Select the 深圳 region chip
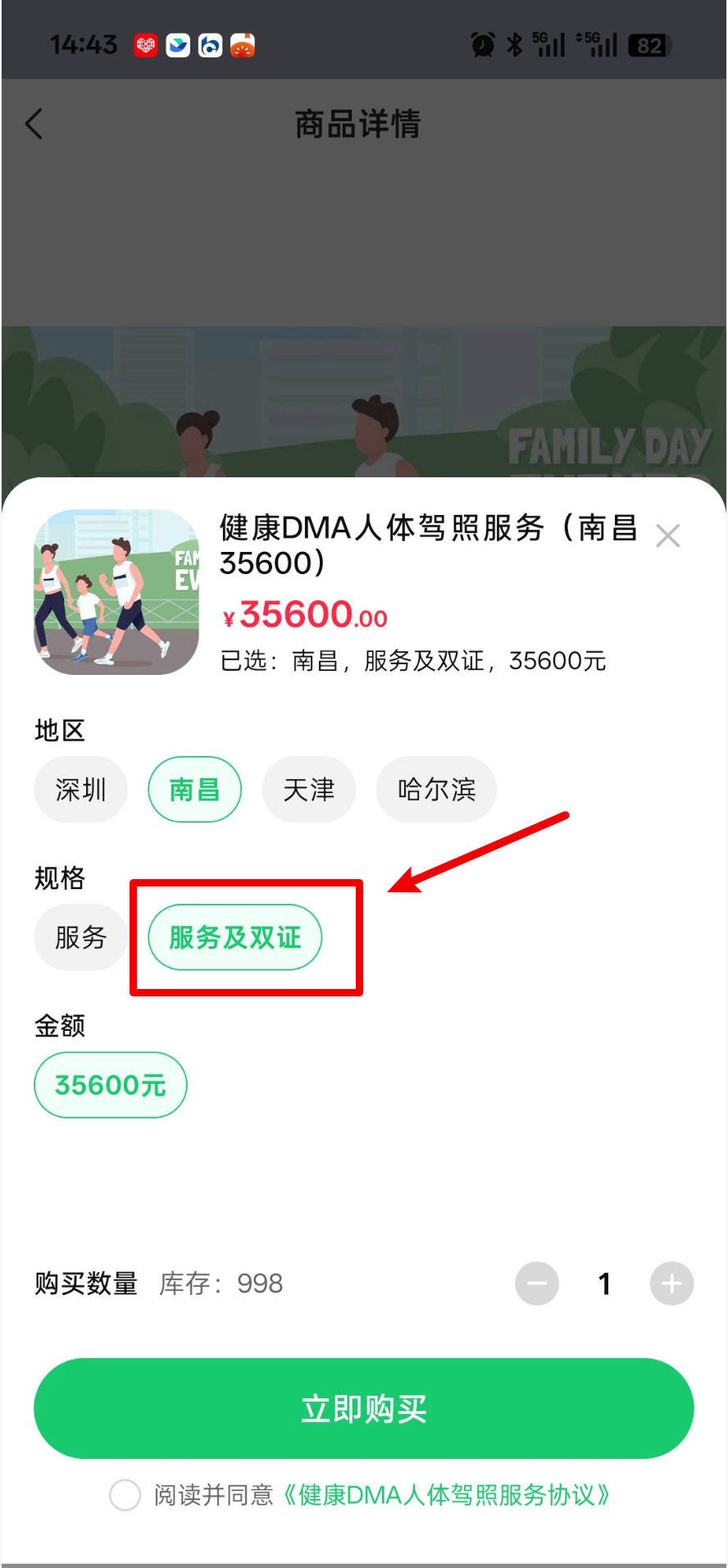728x1568 pixels. (x=80, y=790)
